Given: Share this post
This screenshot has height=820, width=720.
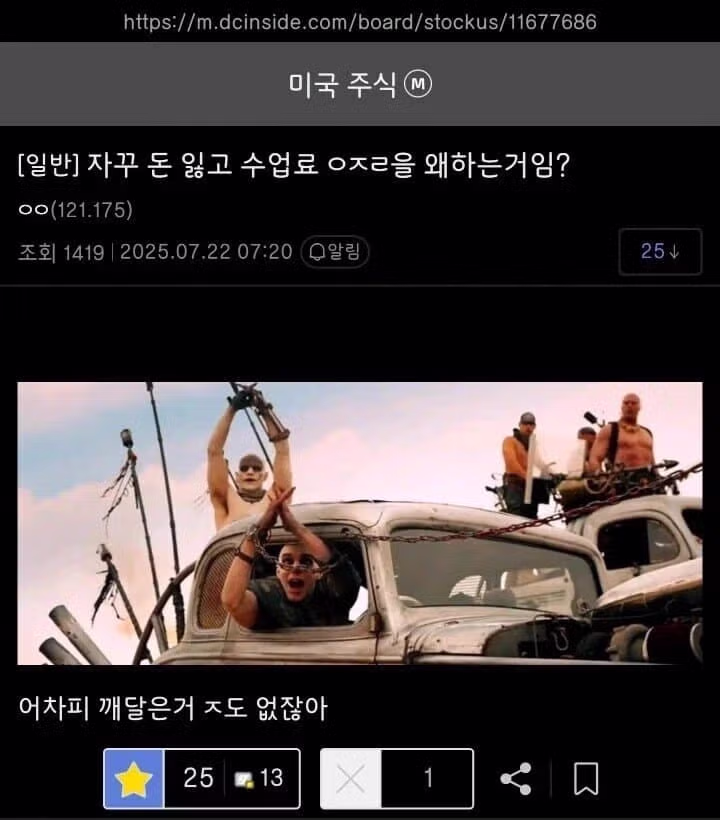Looking at the screenshot, I should [x=515, y=779].
